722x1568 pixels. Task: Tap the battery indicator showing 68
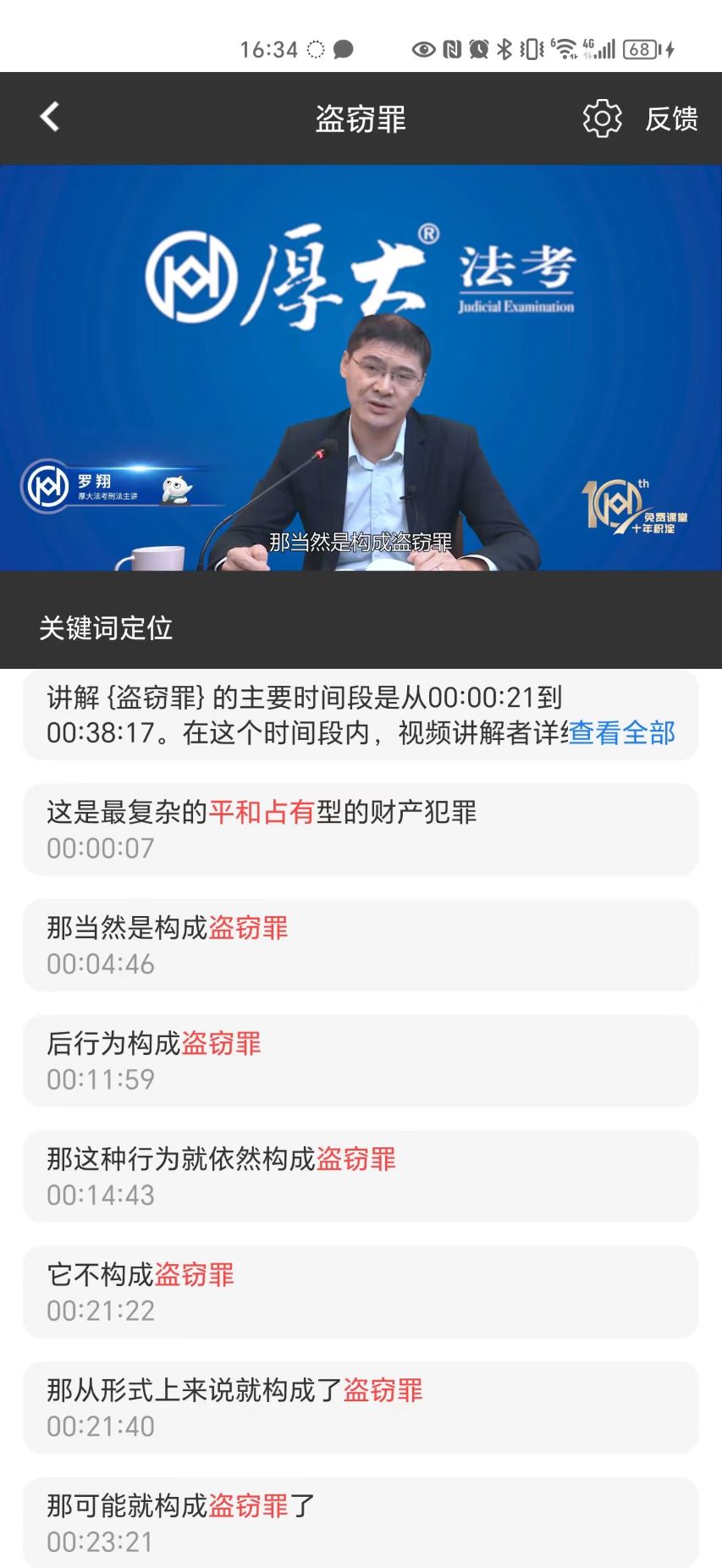coord(641,49)
